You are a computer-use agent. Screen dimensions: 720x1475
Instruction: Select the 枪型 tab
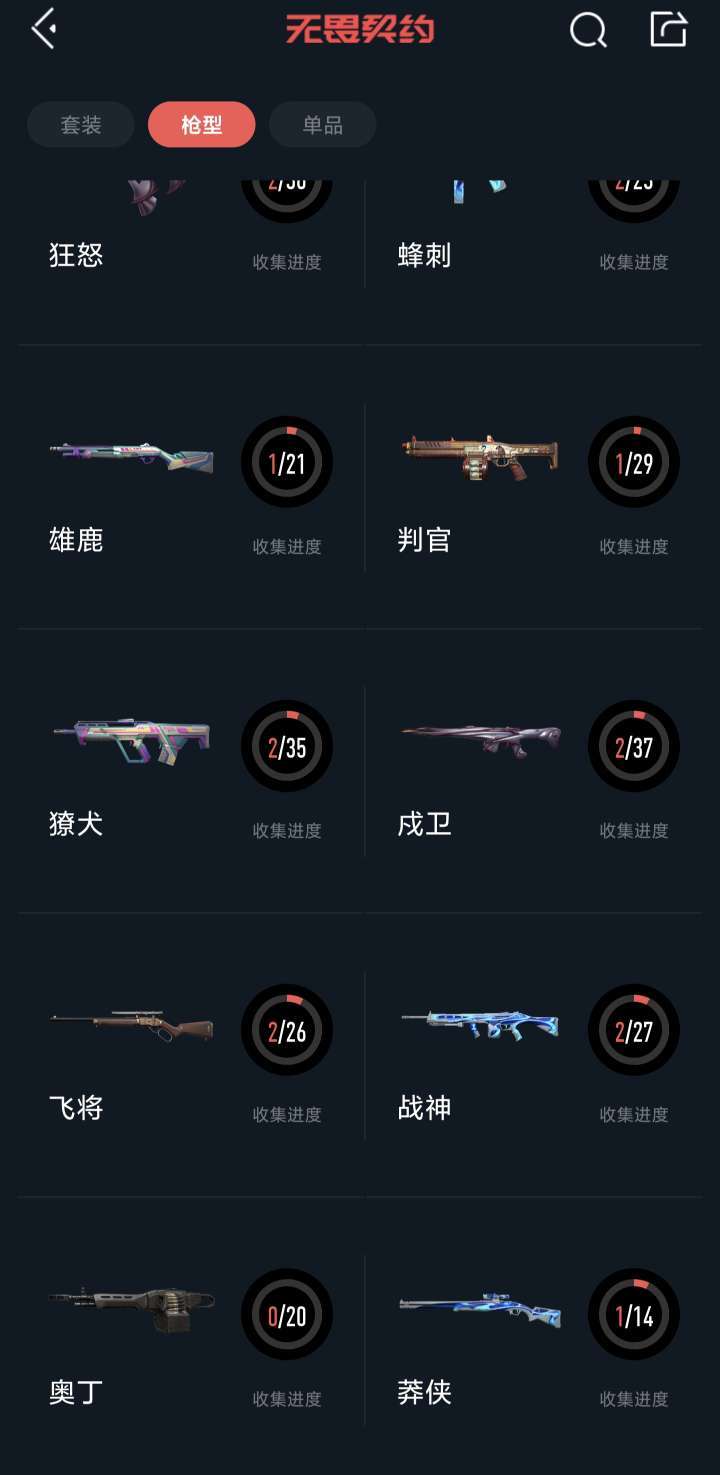tap(201, 125)
